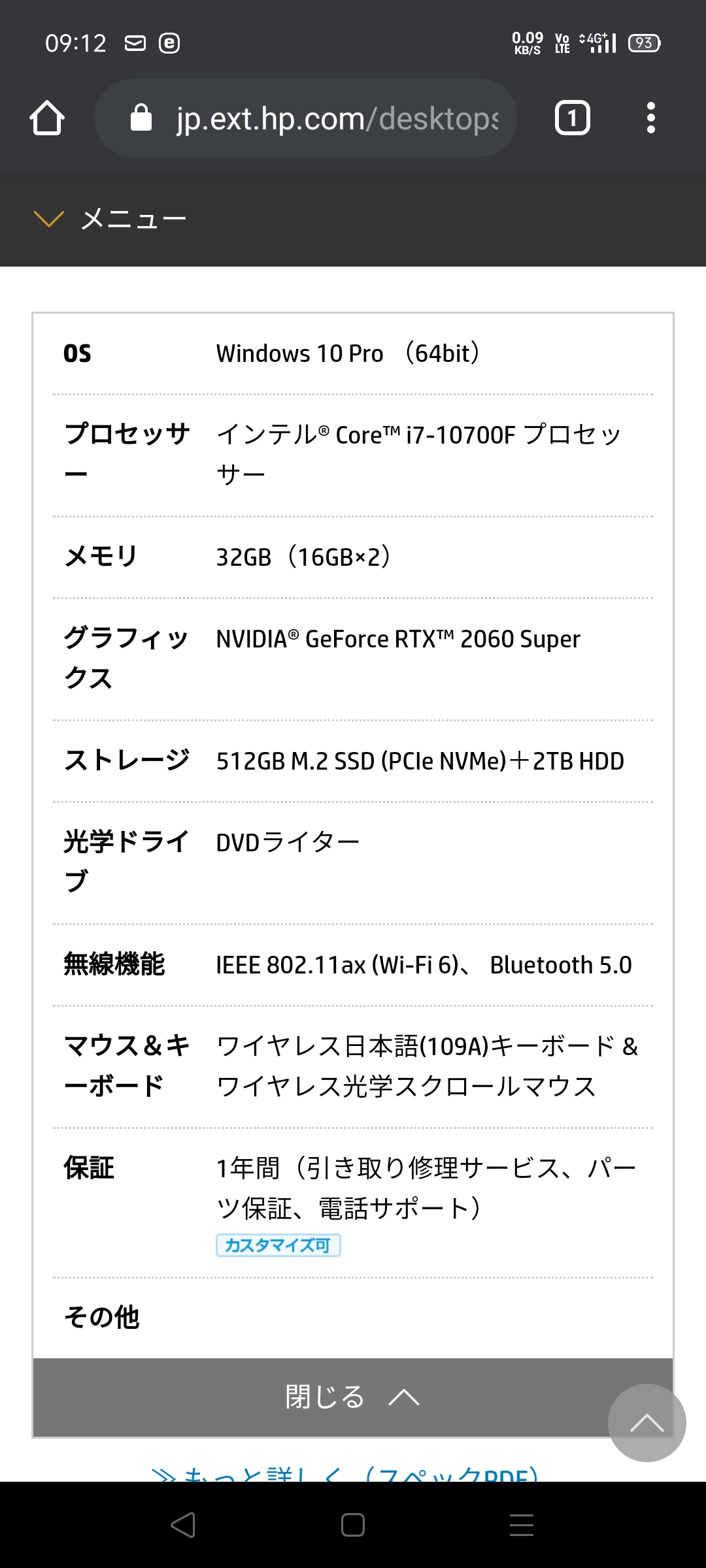Open the browser overflow menu
Viewport: 706px width, 1568px height.
[x=650, y=118]
